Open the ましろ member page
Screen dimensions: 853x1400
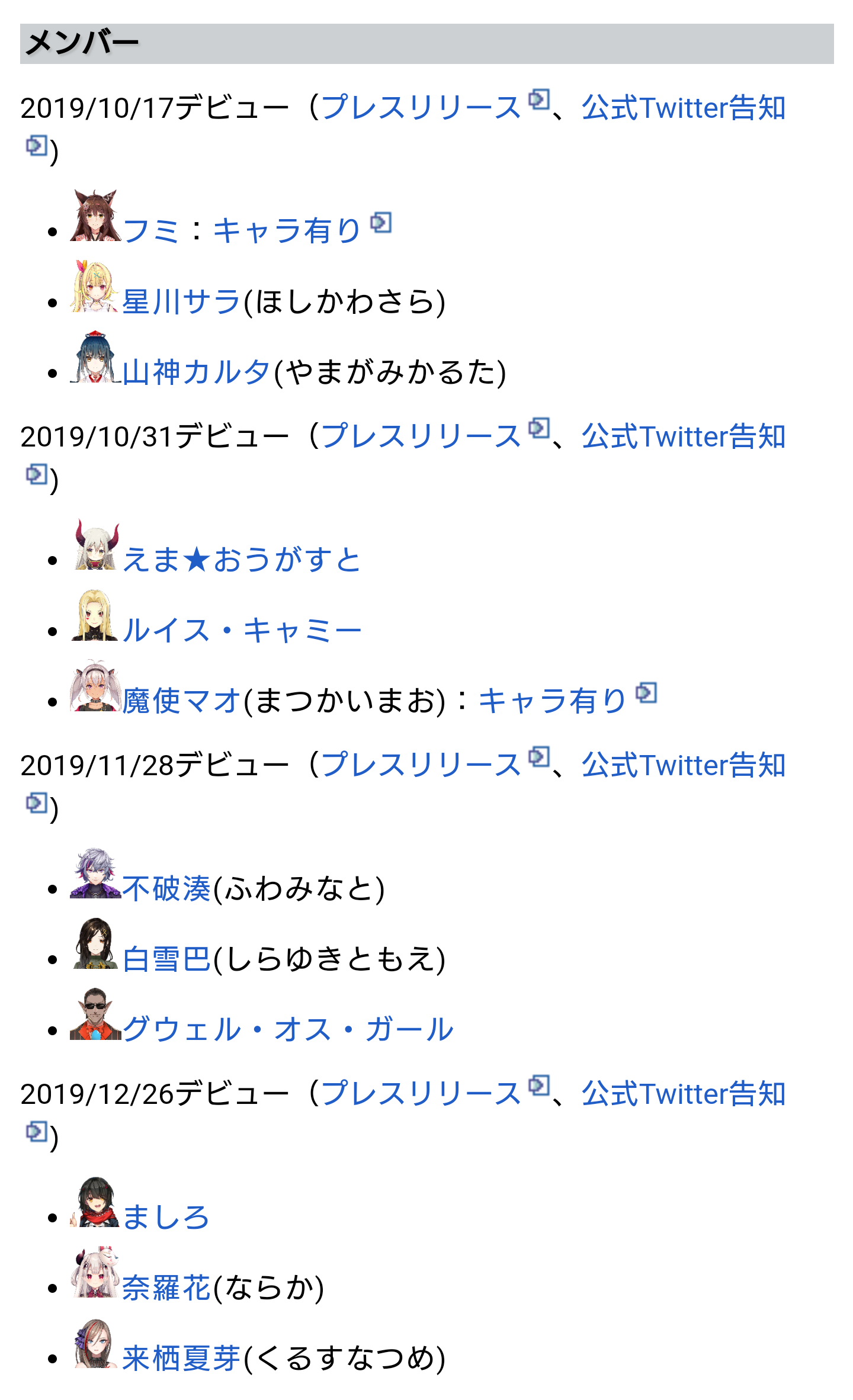pos(166,1218)
